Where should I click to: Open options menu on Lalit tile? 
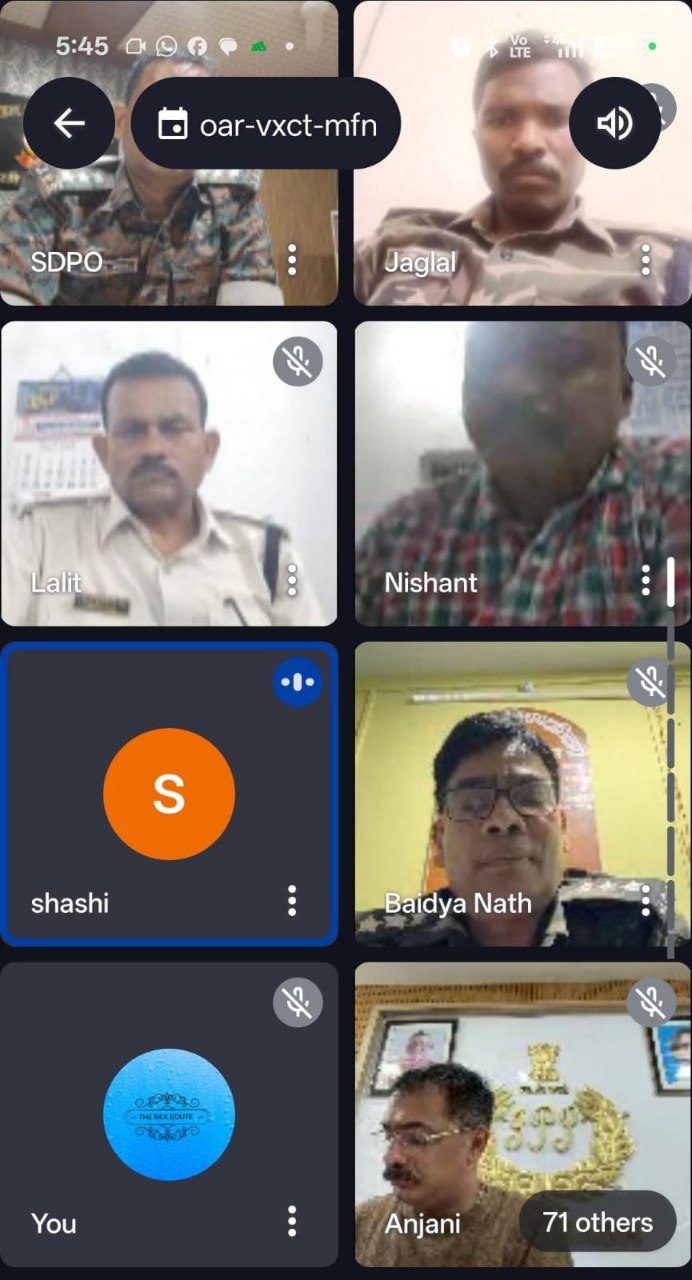tap(292, 580)
